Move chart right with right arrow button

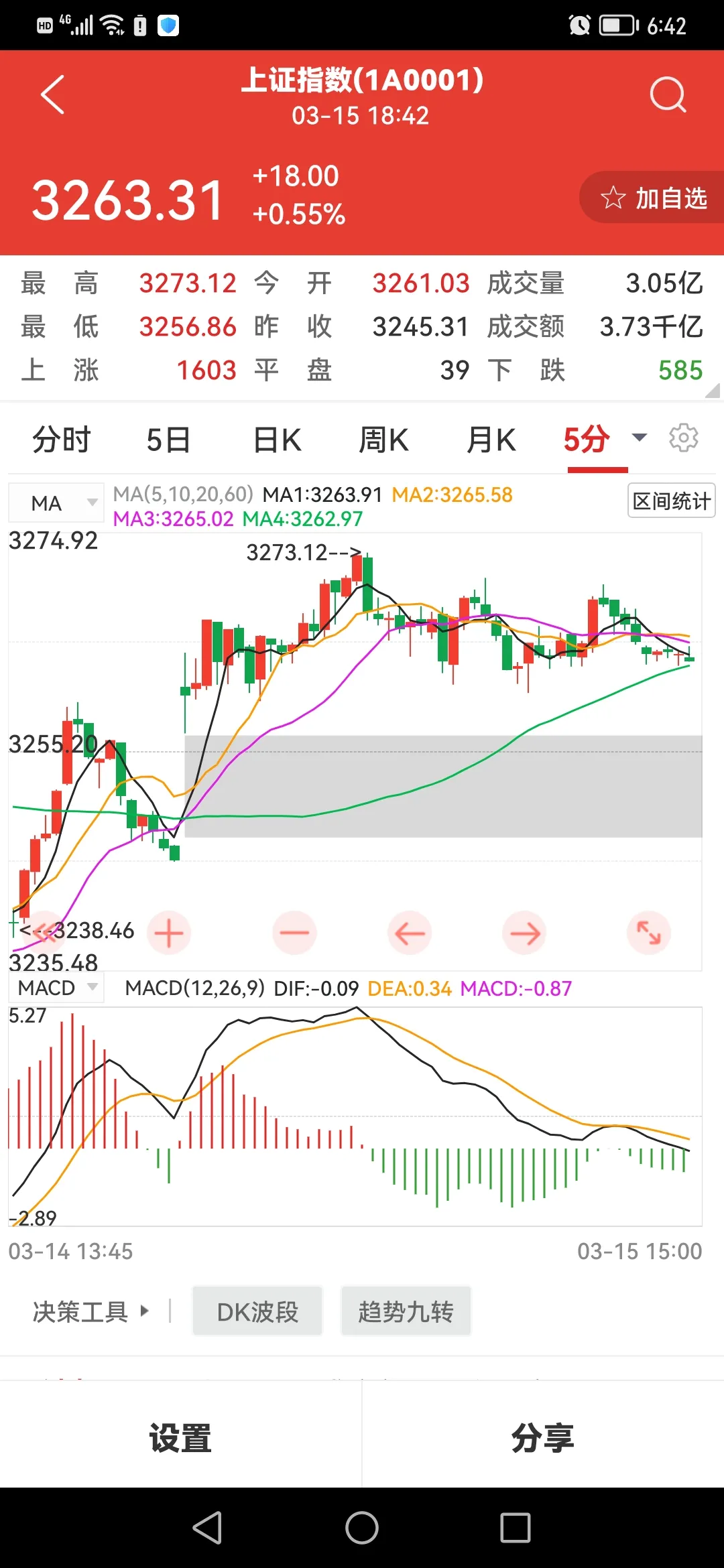click(524, 933)
